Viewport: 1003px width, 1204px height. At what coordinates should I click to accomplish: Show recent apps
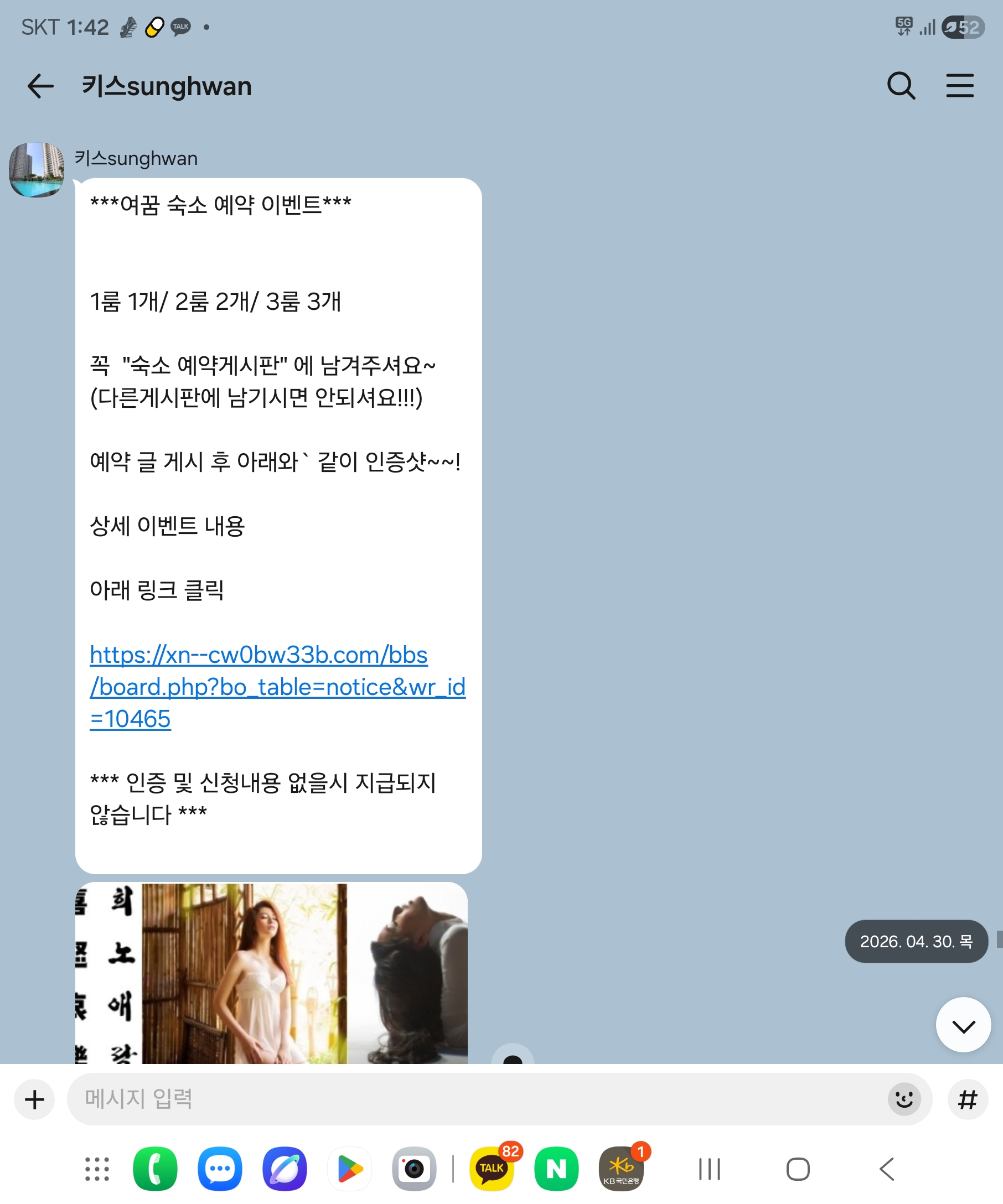[x=709, y=1169]
